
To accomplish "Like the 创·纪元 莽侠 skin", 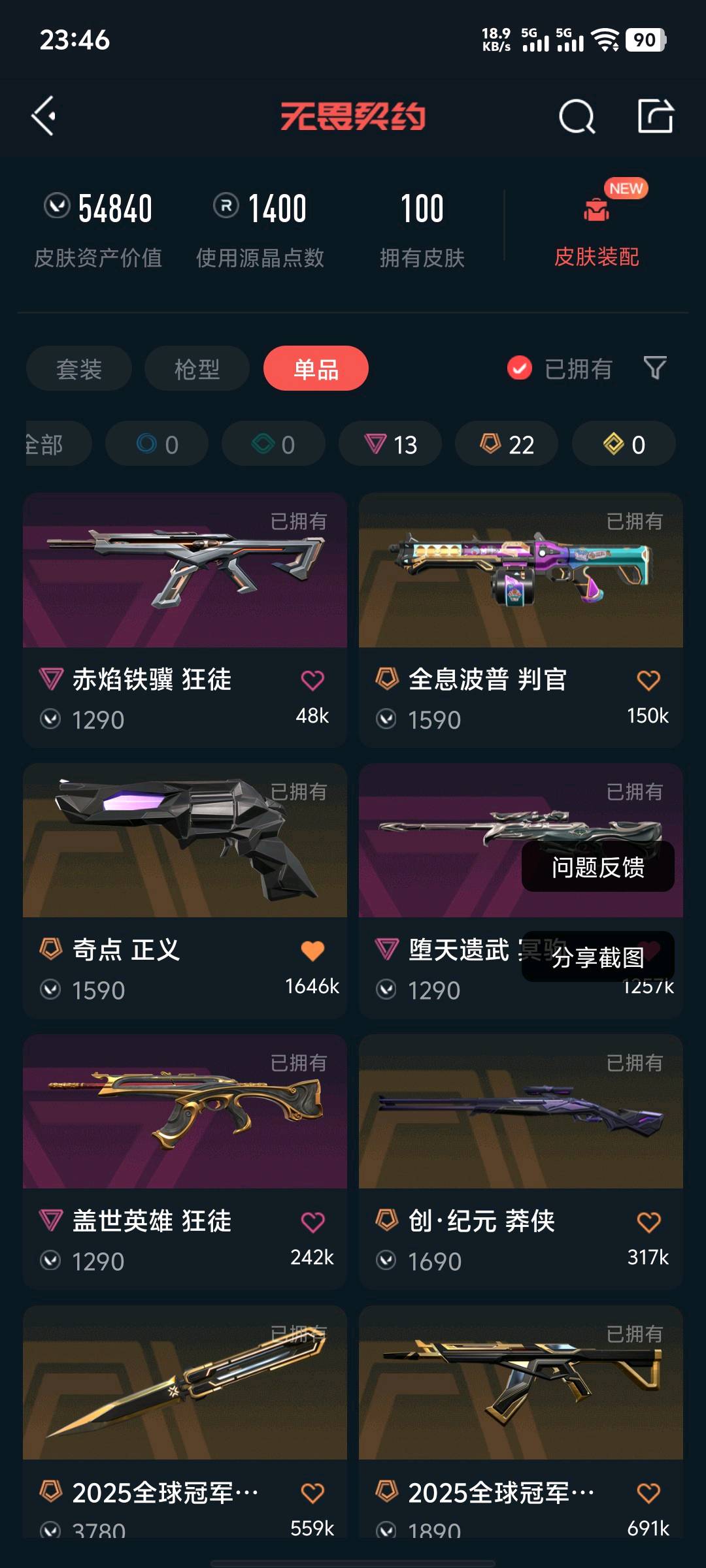I will (648, 1222).
